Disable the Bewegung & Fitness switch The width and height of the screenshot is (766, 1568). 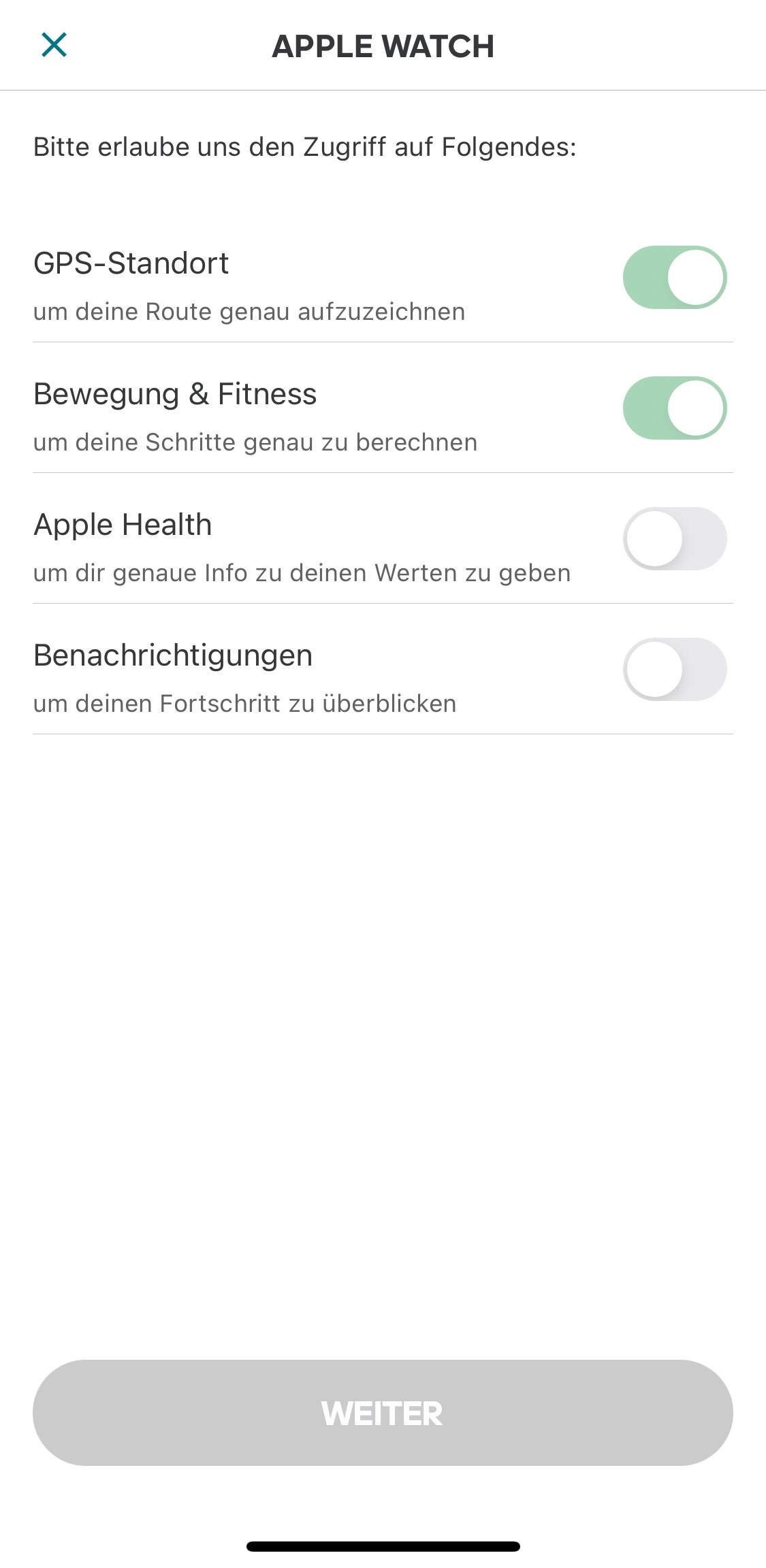674,408
